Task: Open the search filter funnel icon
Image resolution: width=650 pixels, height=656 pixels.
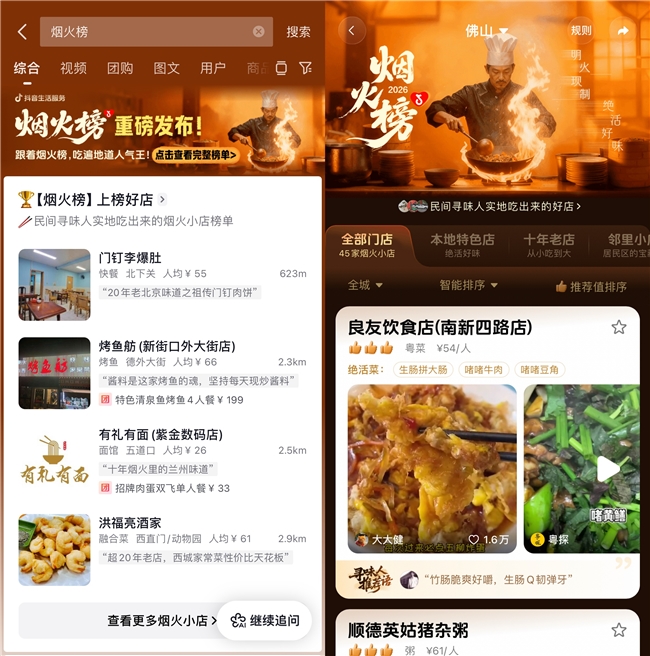Action: coord(305,68)
